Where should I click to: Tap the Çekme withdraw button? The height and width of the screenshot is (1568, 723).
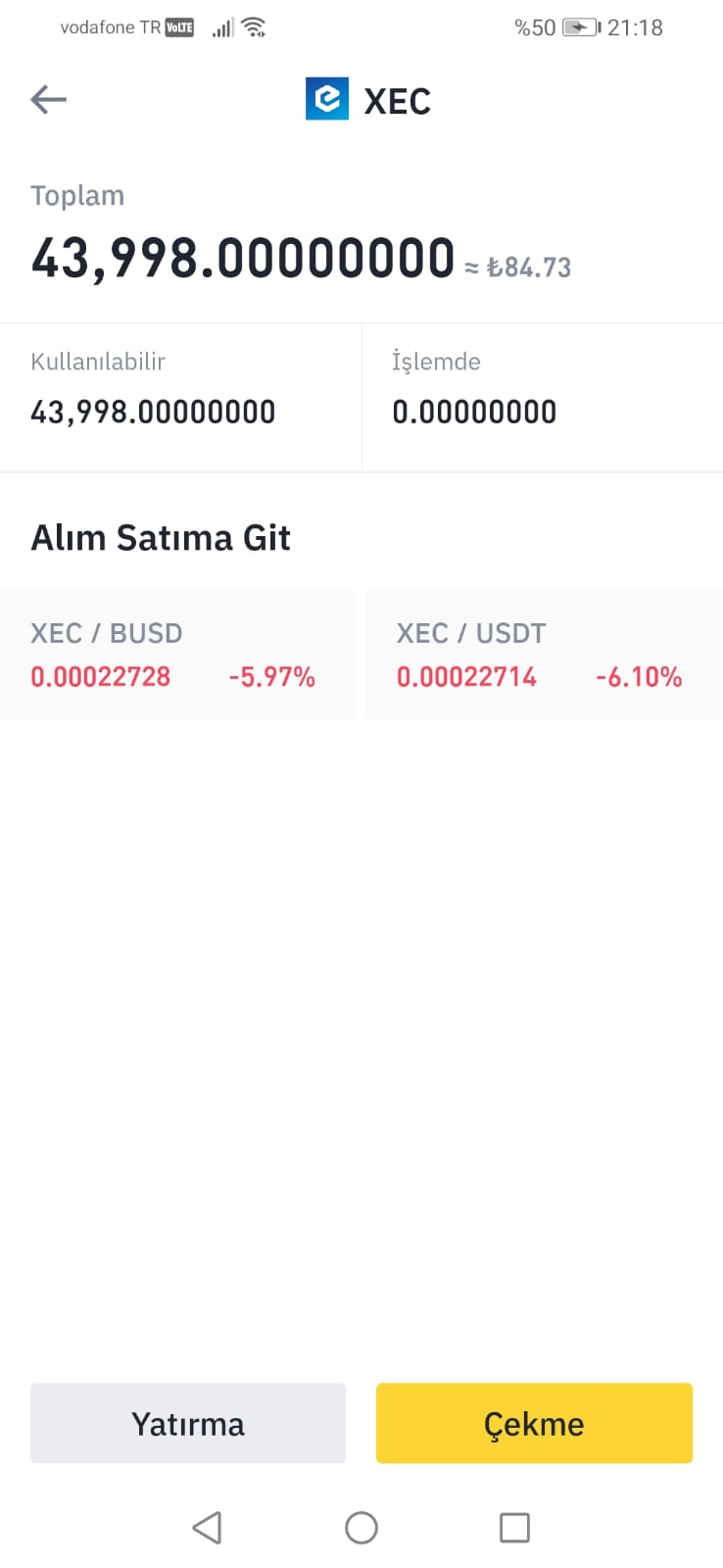pos(534,1423)
